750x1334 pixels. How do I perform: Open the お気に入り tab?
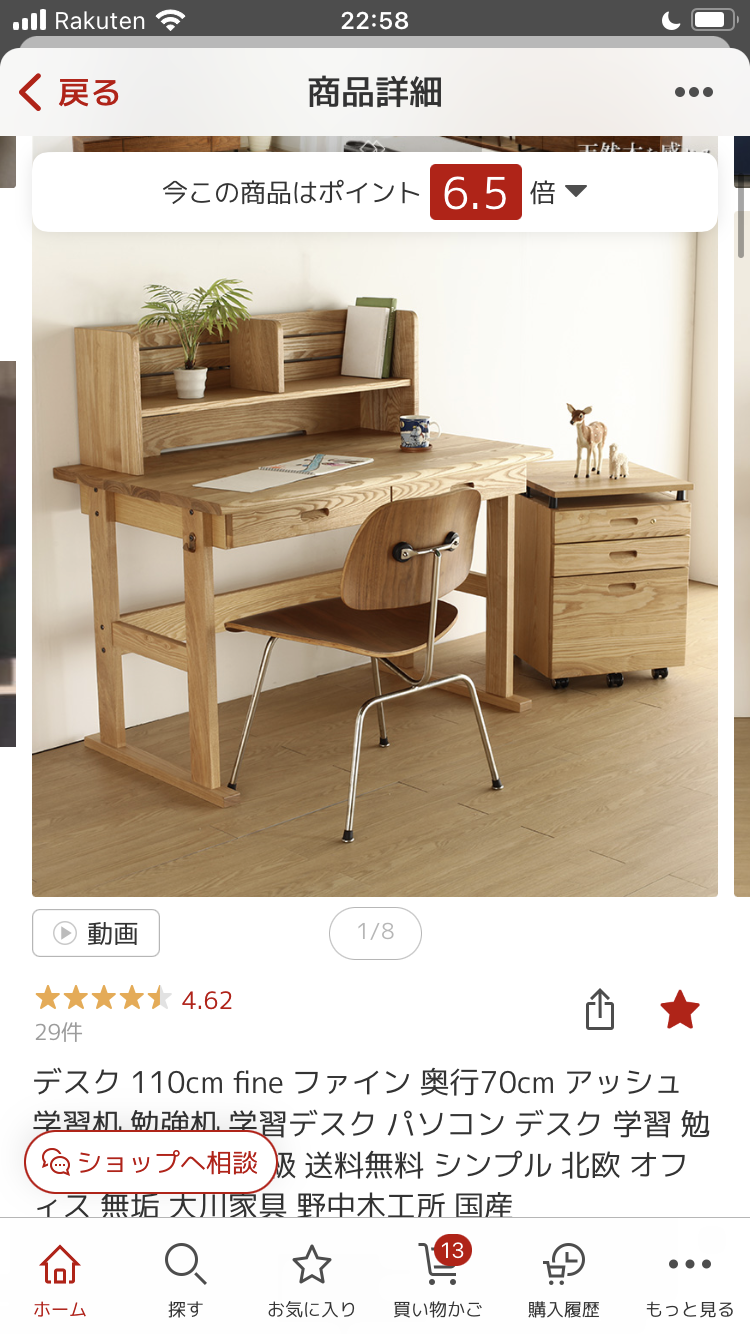pyautogui.click(x=311, y=1280)
